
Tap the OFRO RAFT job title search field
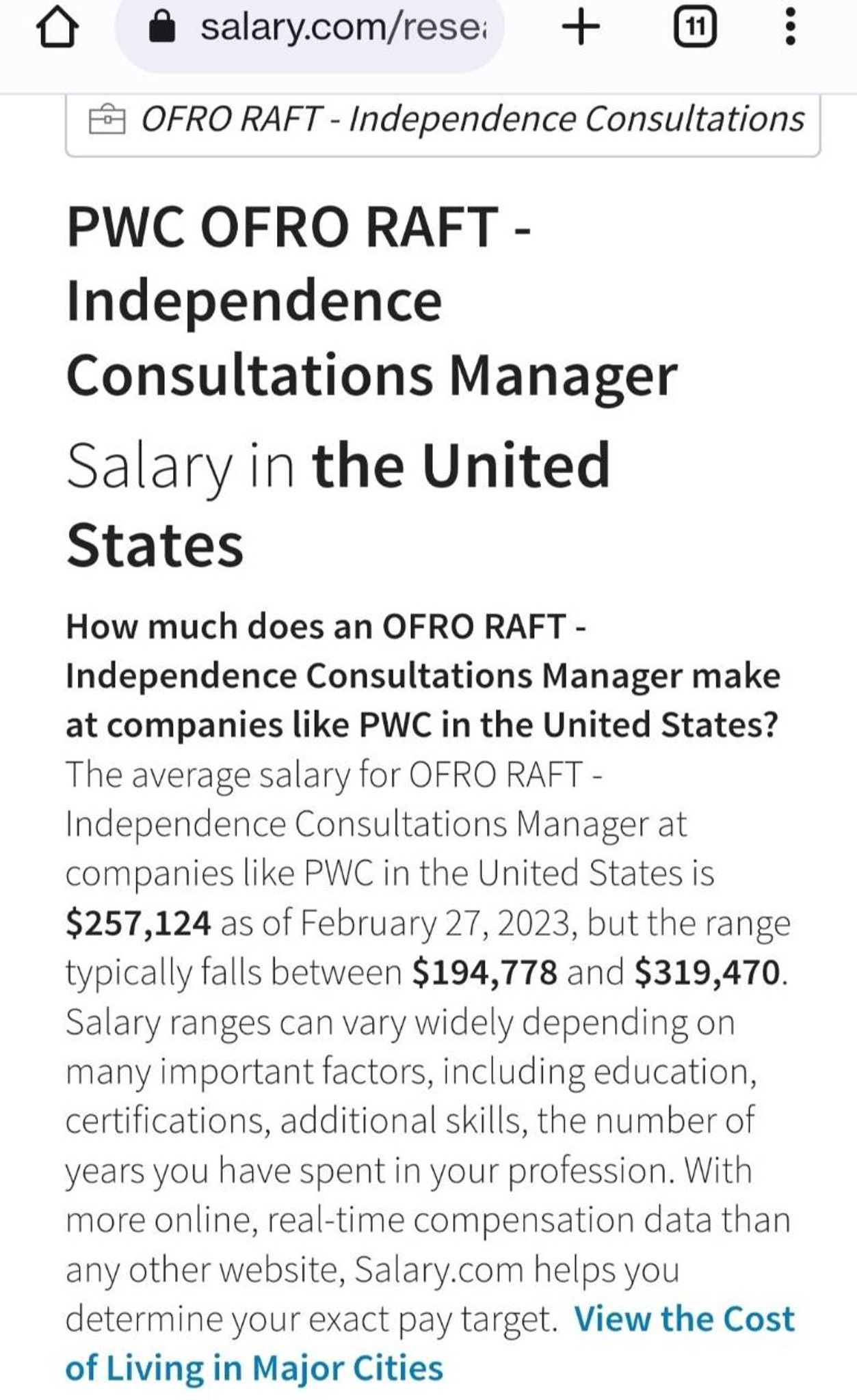(x=443, y=121)
